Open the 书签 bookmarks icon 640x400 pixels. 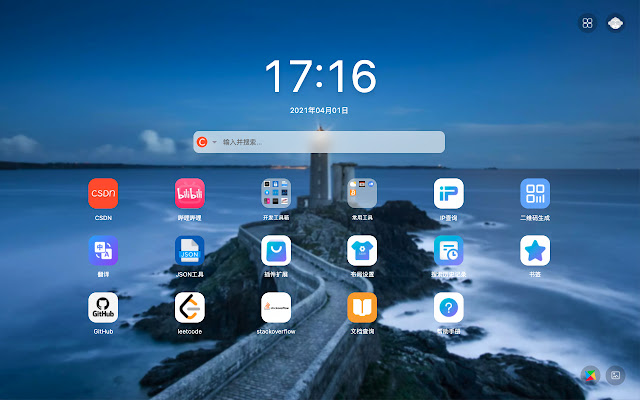pos(535,250)
